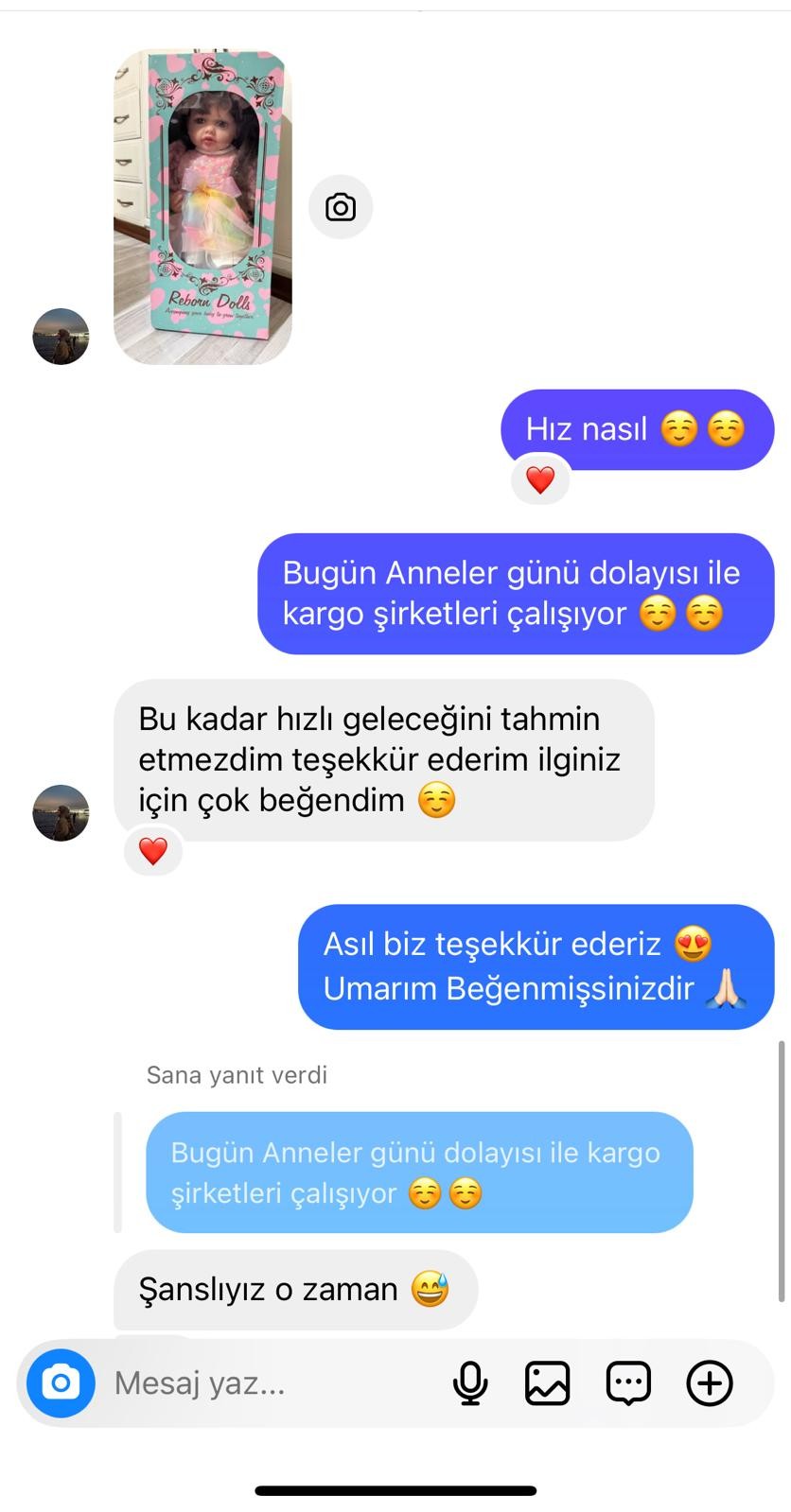
Task: Focus the Mesaj yaz... text field
Action: 265,1383
